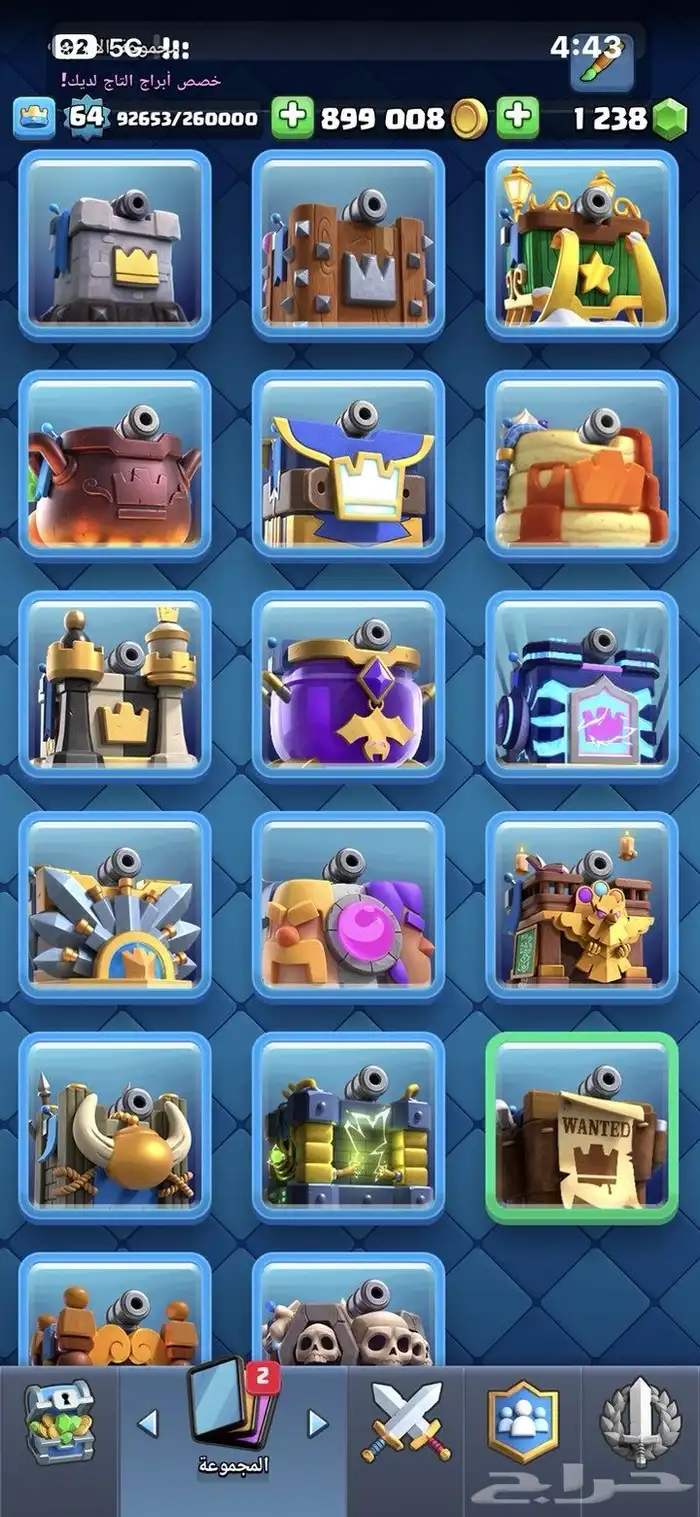This screenshot has width=700, height=1517.
Task: Choose the wooden spiked tower skin
Action: (x=348, y=246)
